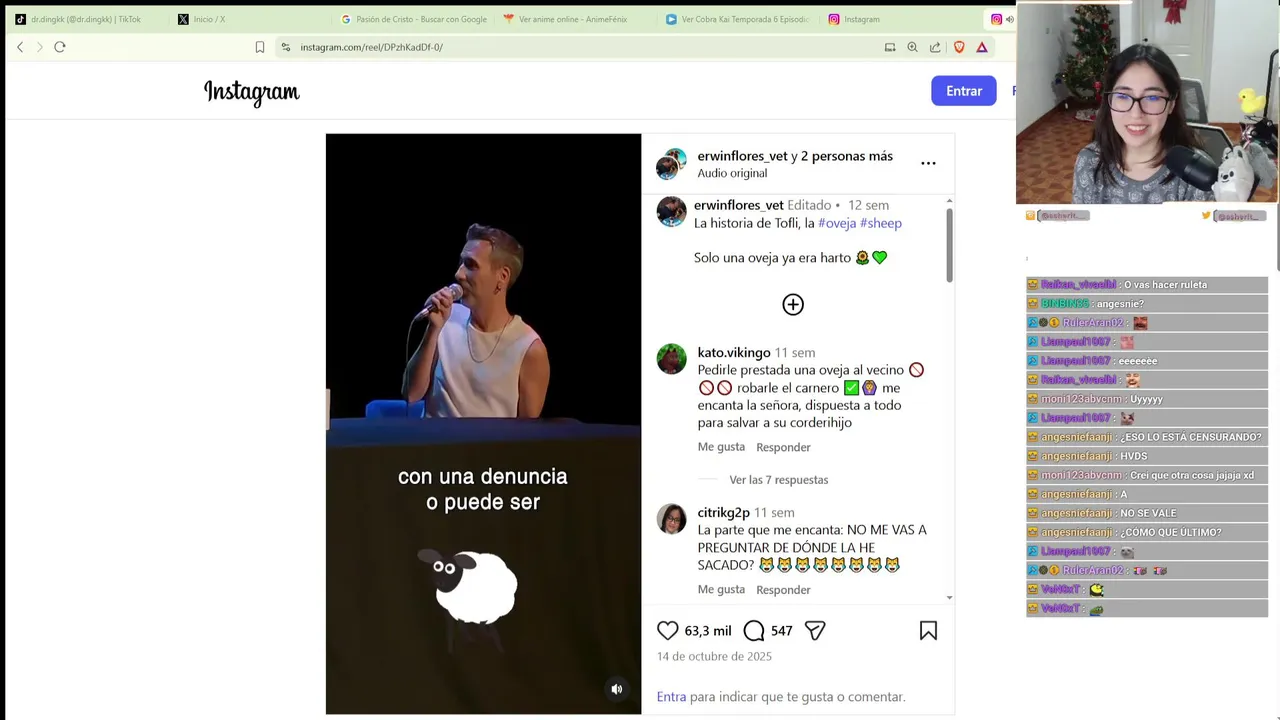Open the #sheep hashtag
This screenshot has width=1280, height=720.
(881, 223)
